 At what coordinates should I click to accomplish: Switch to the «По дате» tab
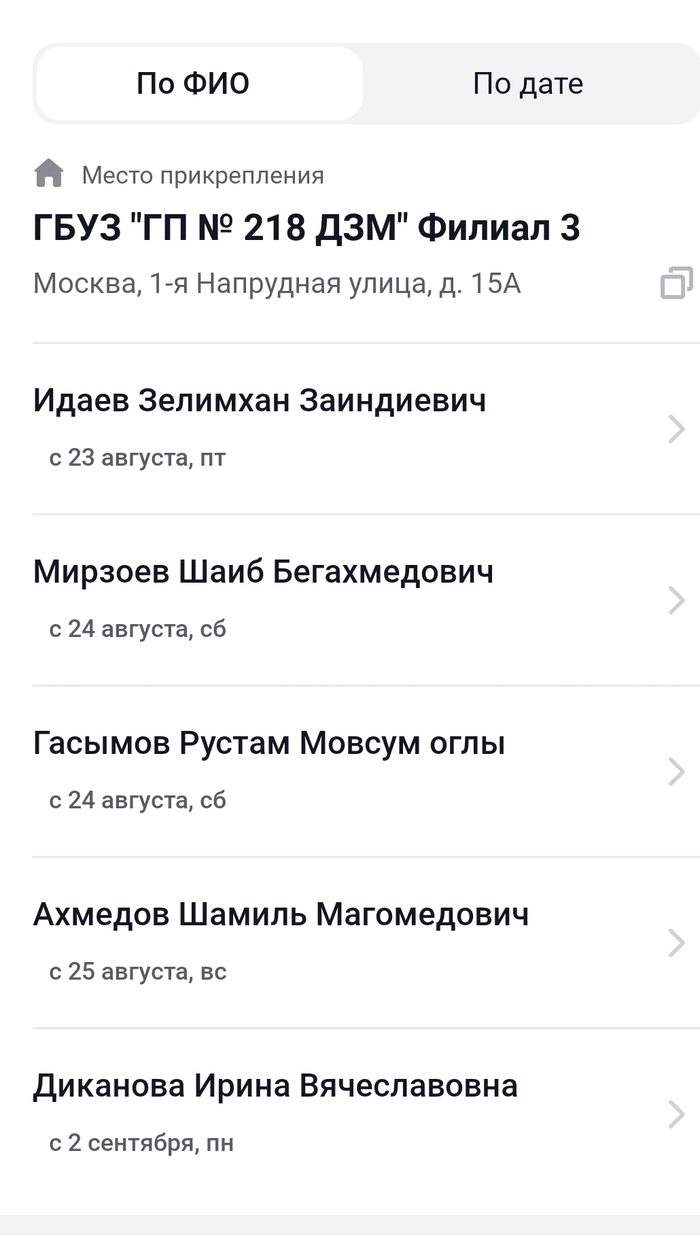click(527, 84)
